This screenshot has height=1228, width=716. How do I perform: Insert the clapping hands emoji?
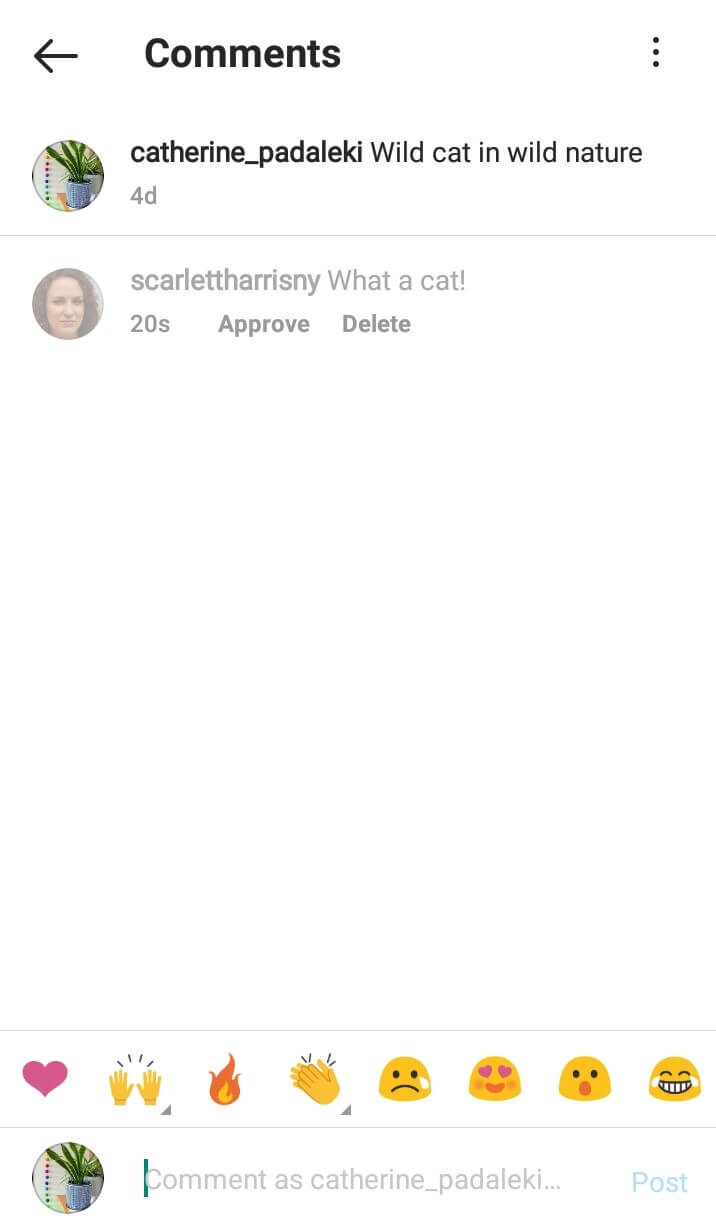315,1079
